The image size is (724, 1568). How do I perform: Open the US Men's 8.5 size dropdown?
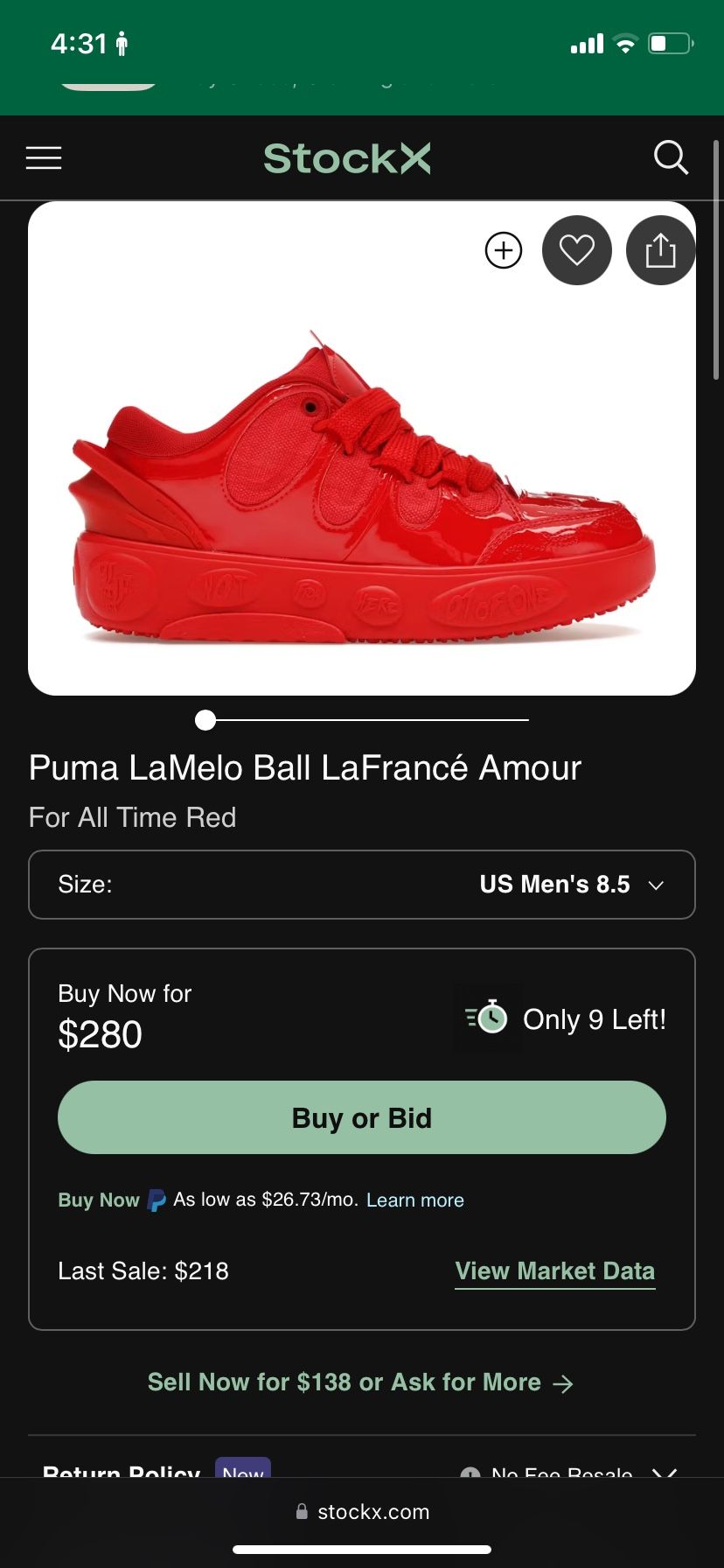pos(362,885)
